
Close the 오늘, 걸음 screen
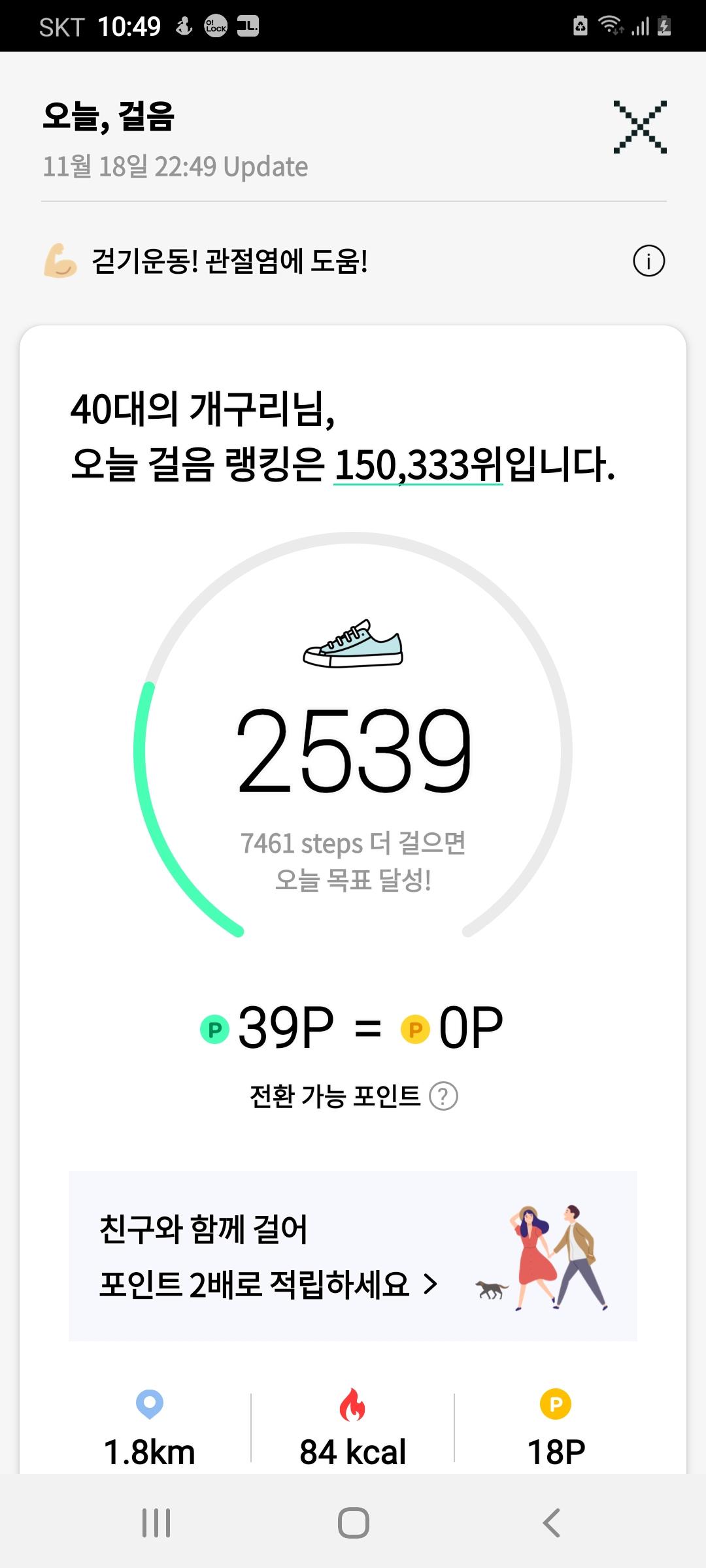click(640, 127)
